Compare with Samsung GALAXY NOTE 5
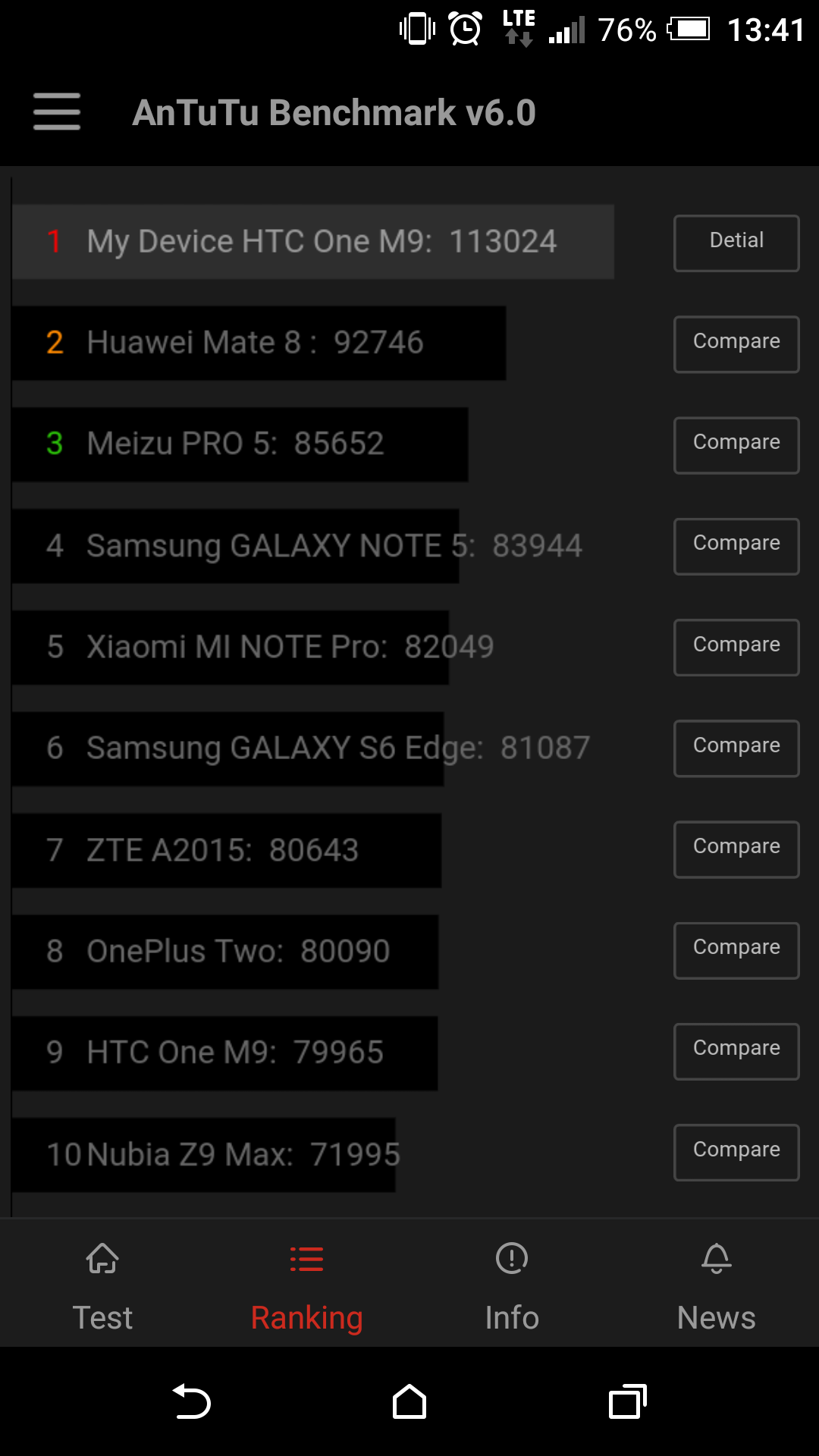This screenshot has height=1456, width=819. click(x=736, y=546)
